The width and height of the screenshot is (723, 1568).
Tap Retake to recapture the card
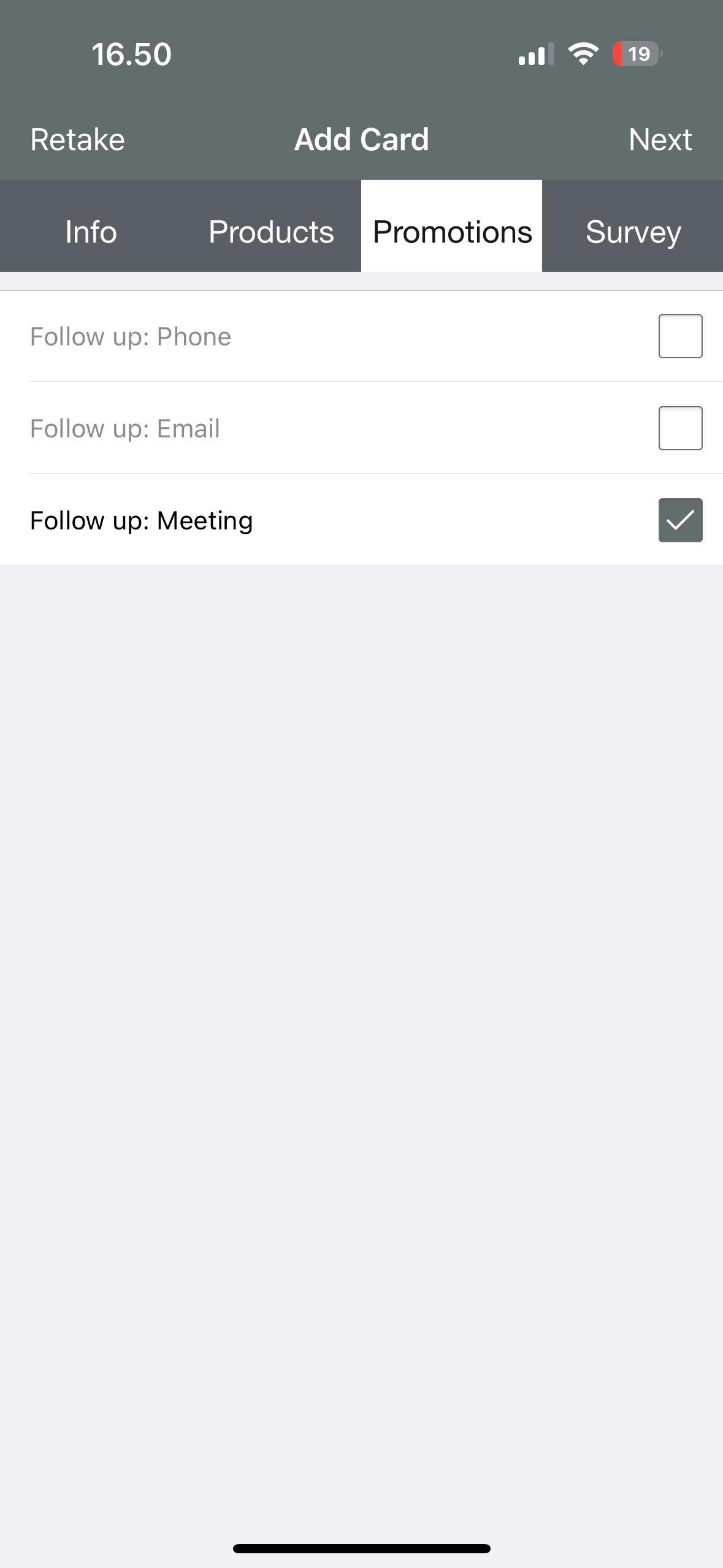(78, 140)
